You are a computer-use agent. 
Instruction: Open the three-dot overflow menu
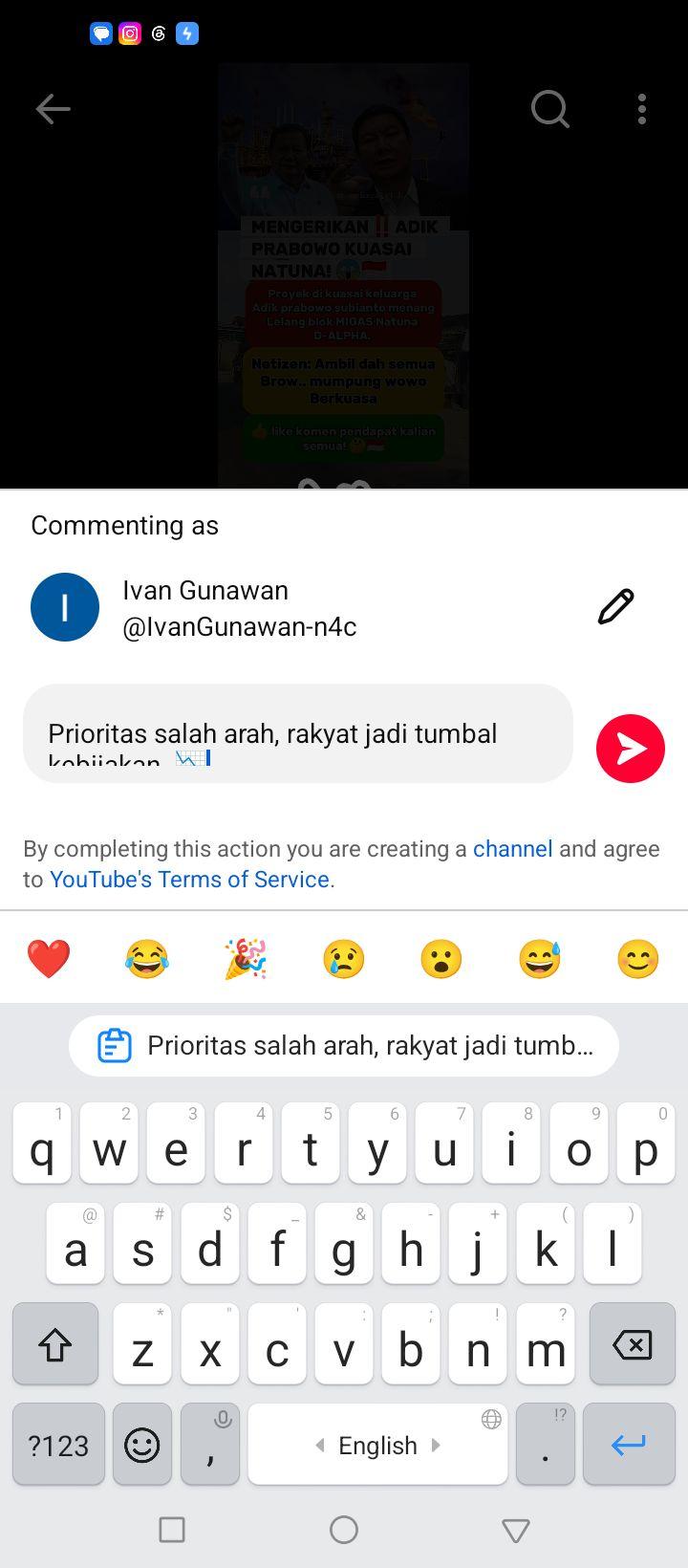tap(642, 110)
